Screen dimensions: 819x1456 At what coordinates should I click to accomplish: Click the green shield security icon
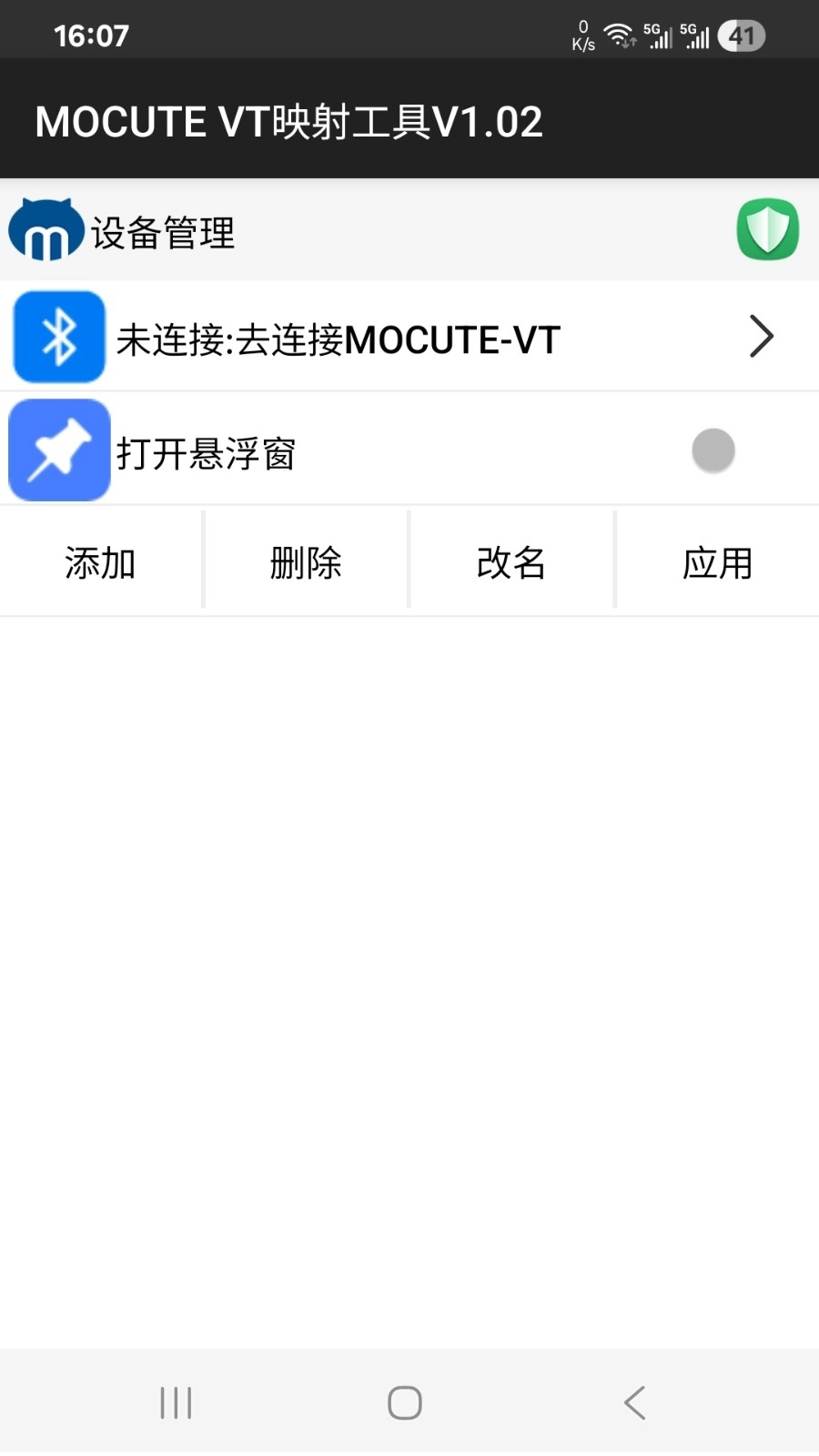tap(767, 229)
